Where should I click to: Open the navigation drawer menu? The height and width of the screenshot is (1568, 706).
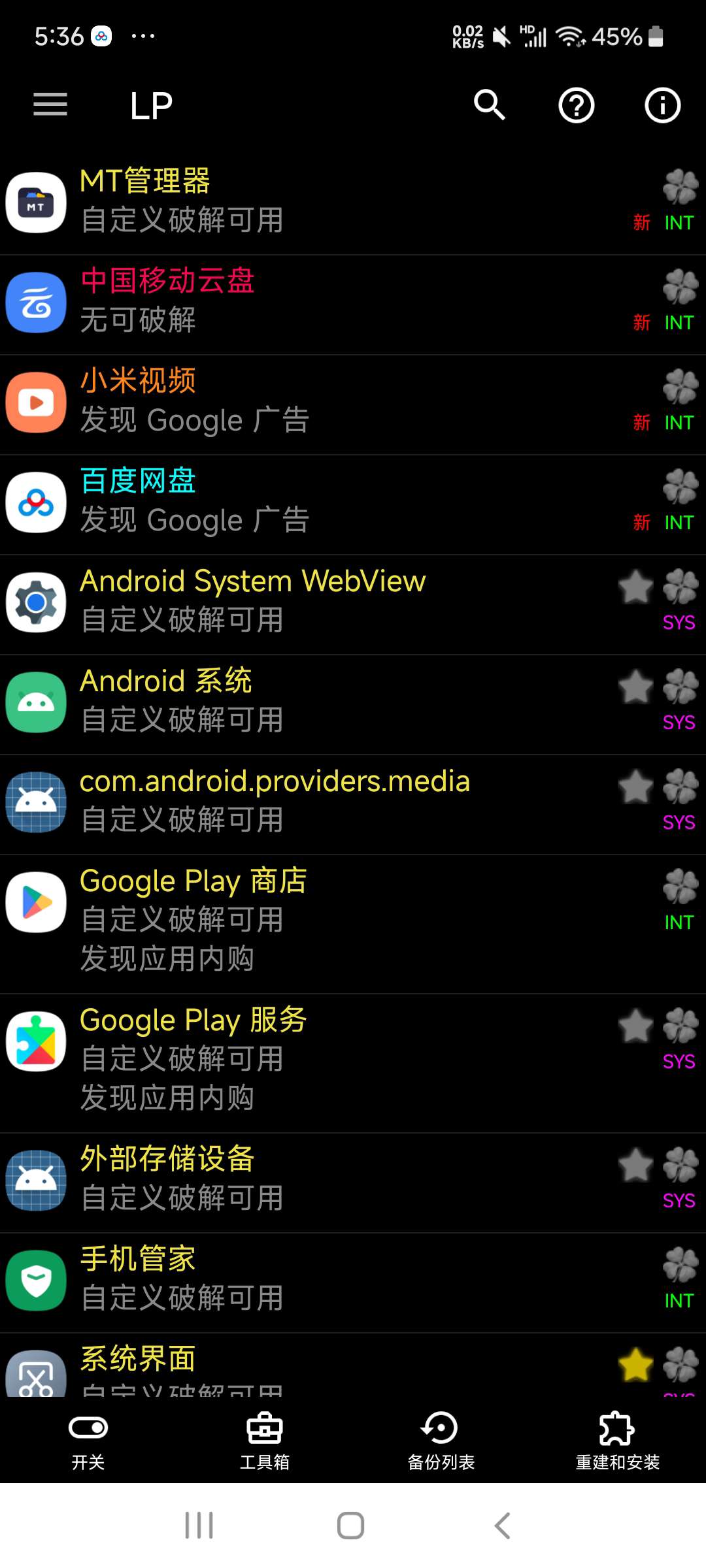pos(50,105)
